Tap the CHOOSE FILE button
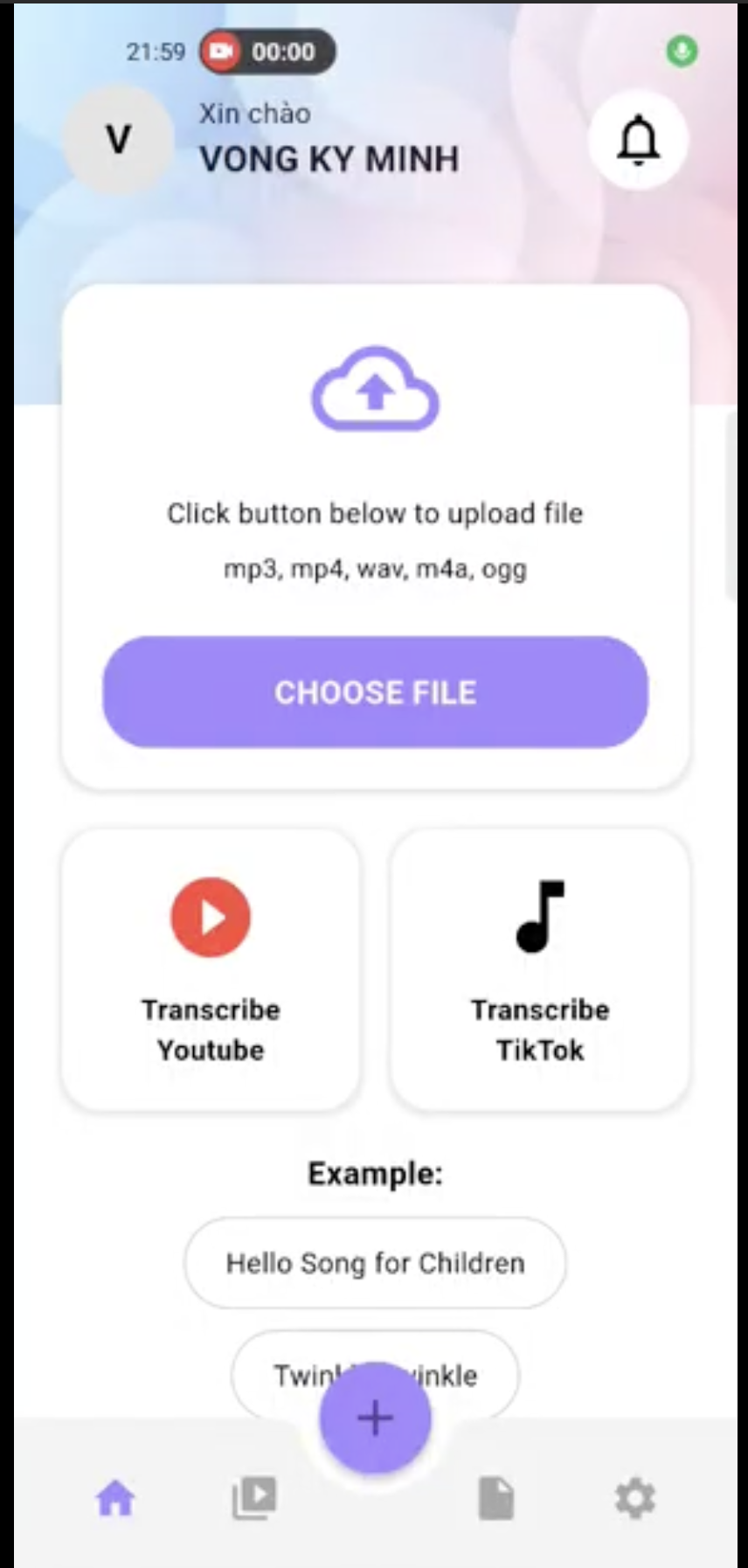Image resolution: width=748 pixels, height=1568 pixels. [375, 692]
